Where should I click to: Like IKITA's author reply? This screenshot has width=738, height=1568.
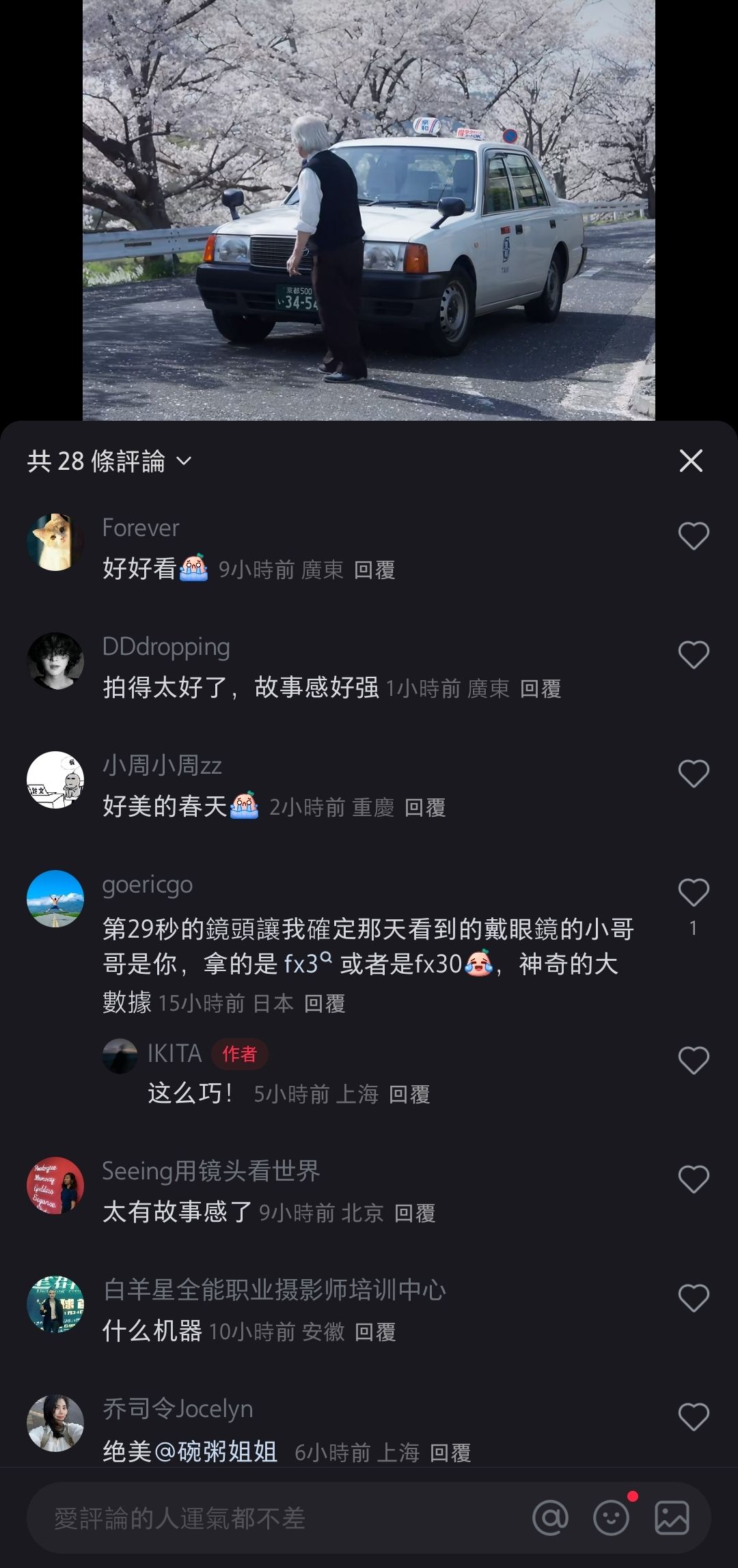694,1061
